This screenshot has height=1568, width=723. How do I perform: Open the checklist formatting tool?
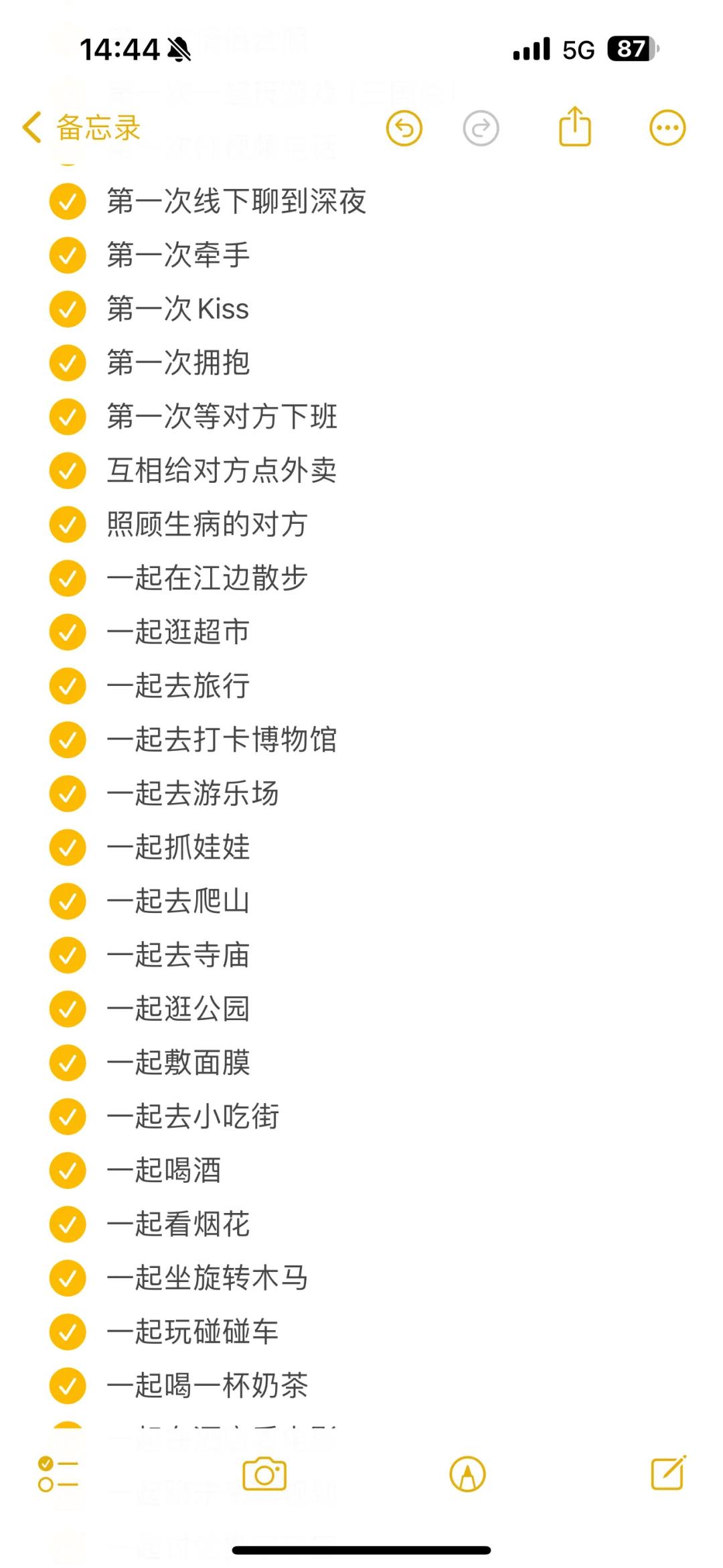pos(58,1474)
